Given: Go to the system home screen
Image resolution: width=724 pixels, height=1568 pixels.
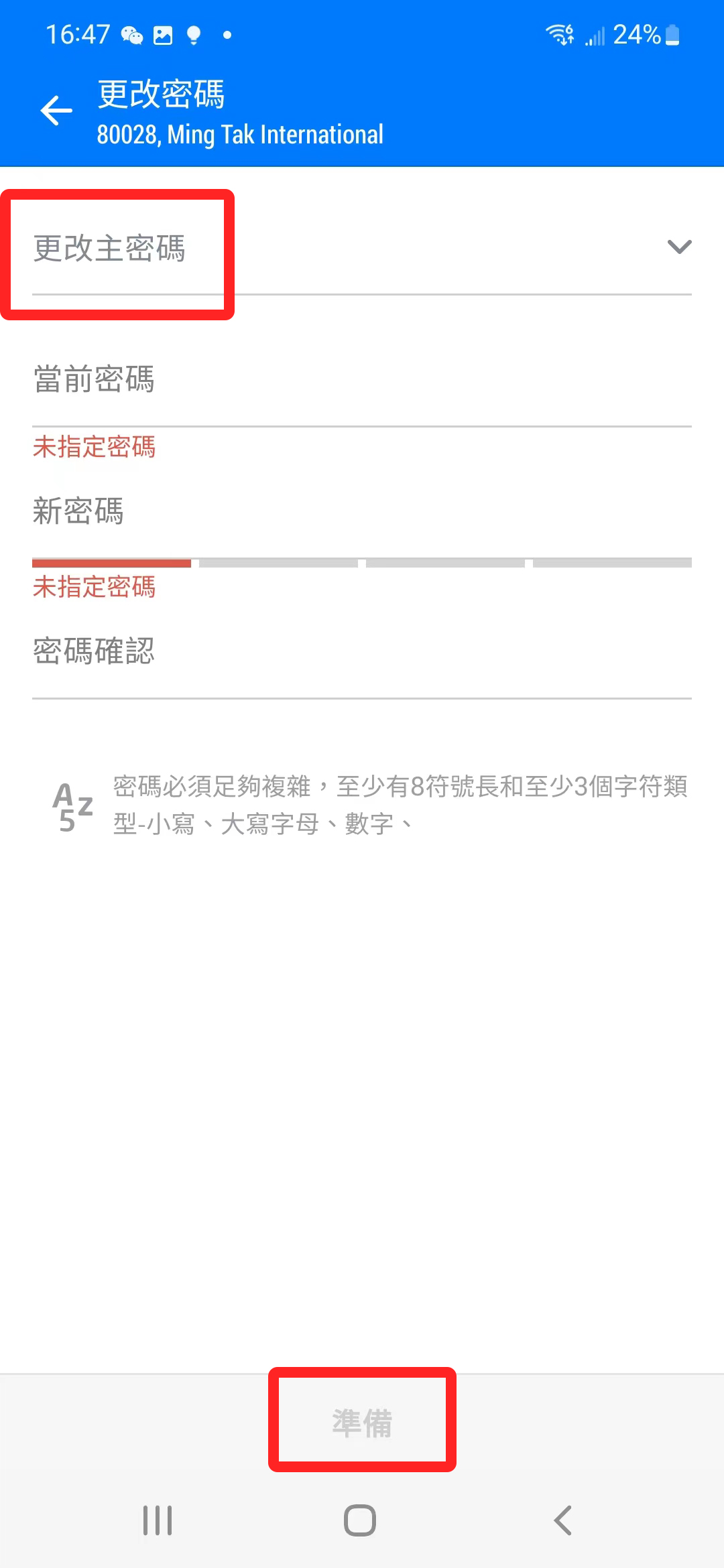Looking at the screenshot, I should tap(360, 1520).
